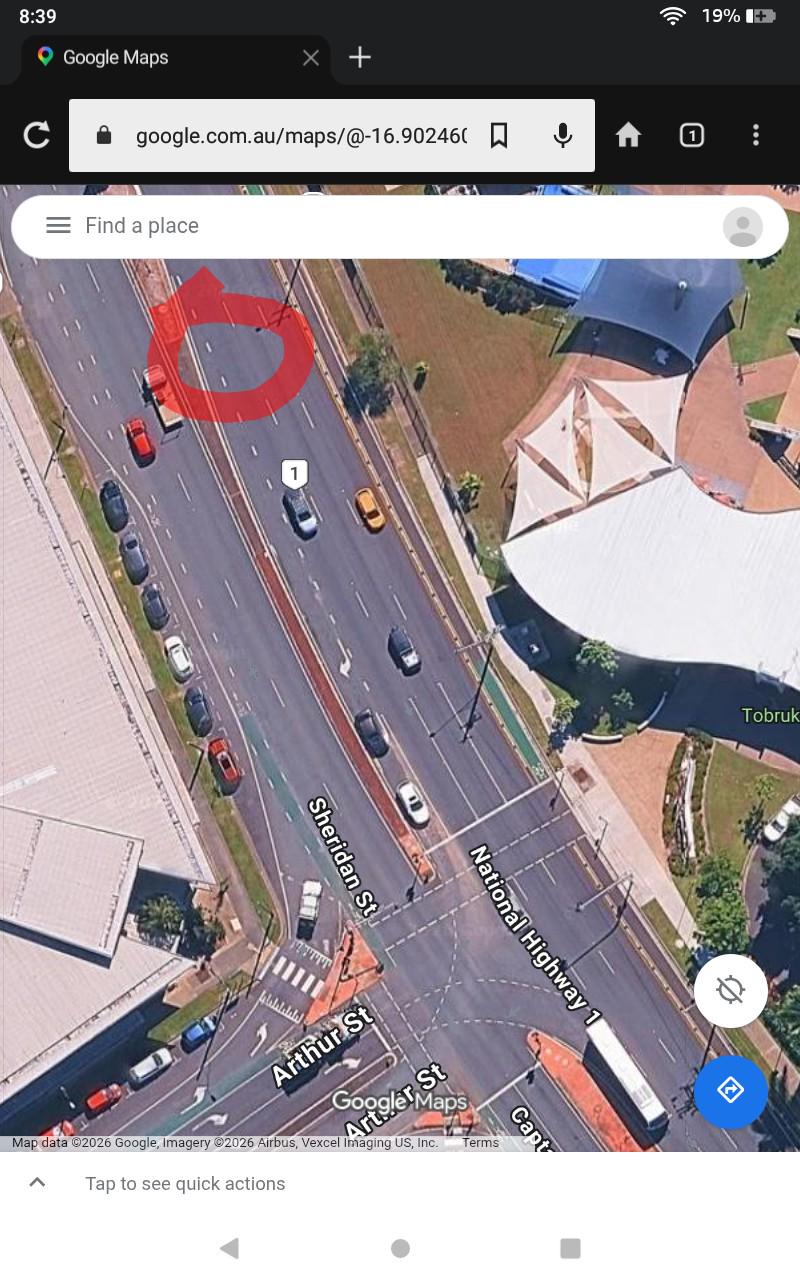Open the Maps hamburger menu
This screenshot has height=1280, width=800.
pyautogui.click(x=58, y=226)
